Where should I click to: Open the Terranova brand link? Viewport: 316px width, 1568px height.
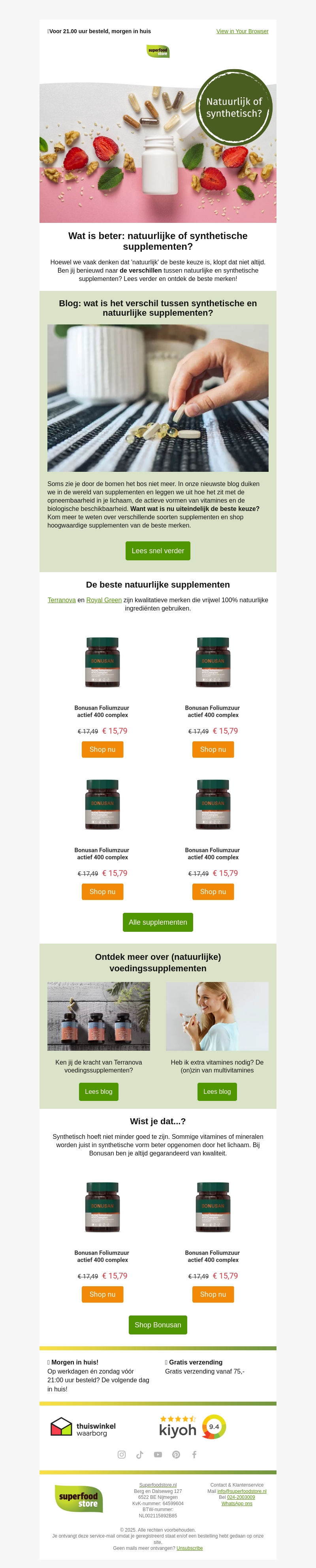coord(62,599)
